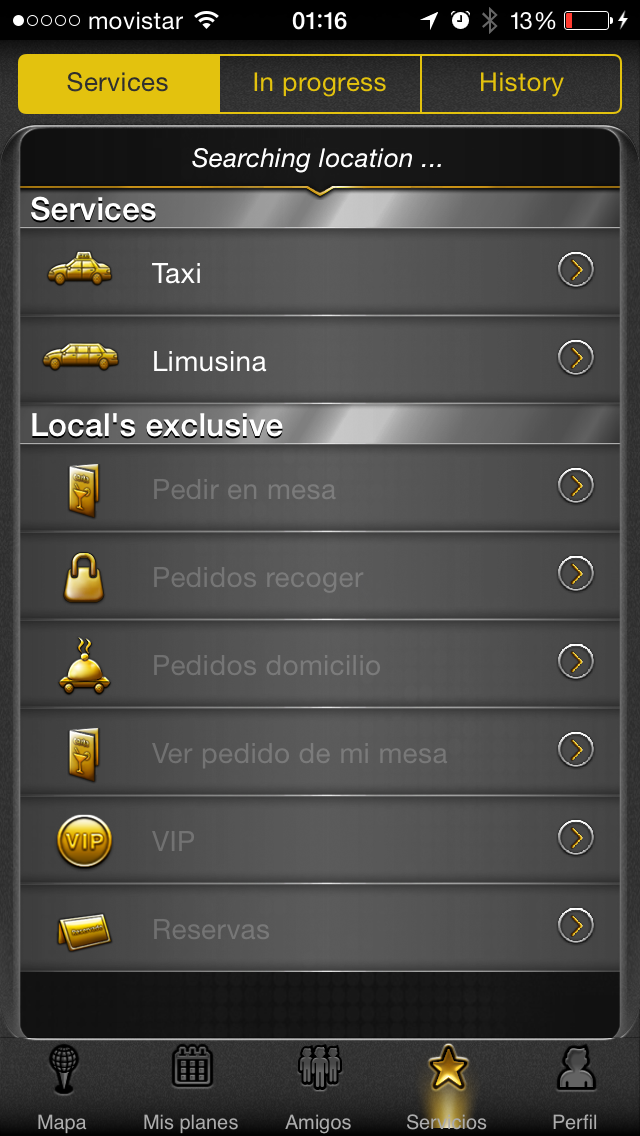640x1136 pixels.
Task: Switch to the History tab
Action: (x=521, y=83)
